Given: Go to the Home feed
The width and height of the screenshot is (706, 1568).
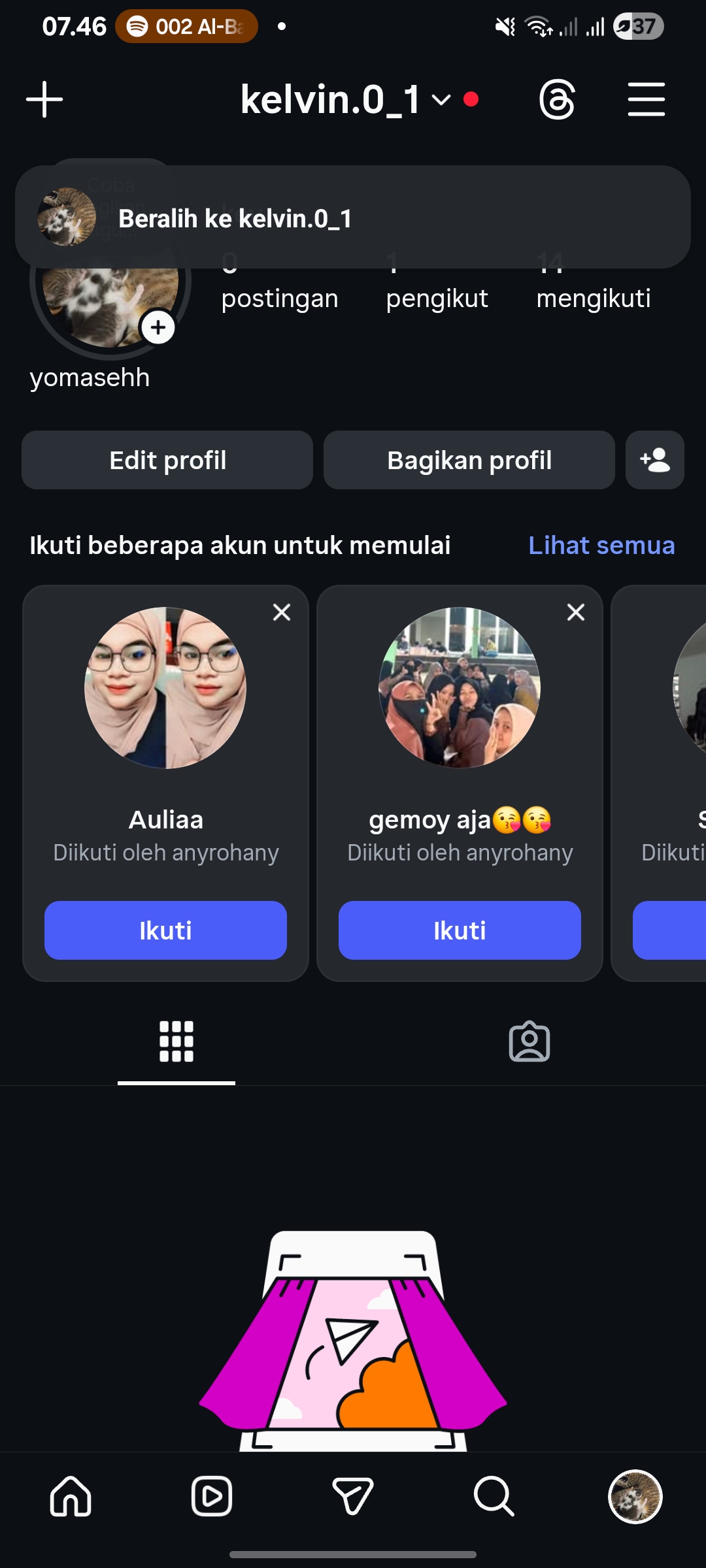Looking at the screenshot, I should 71,1496.
